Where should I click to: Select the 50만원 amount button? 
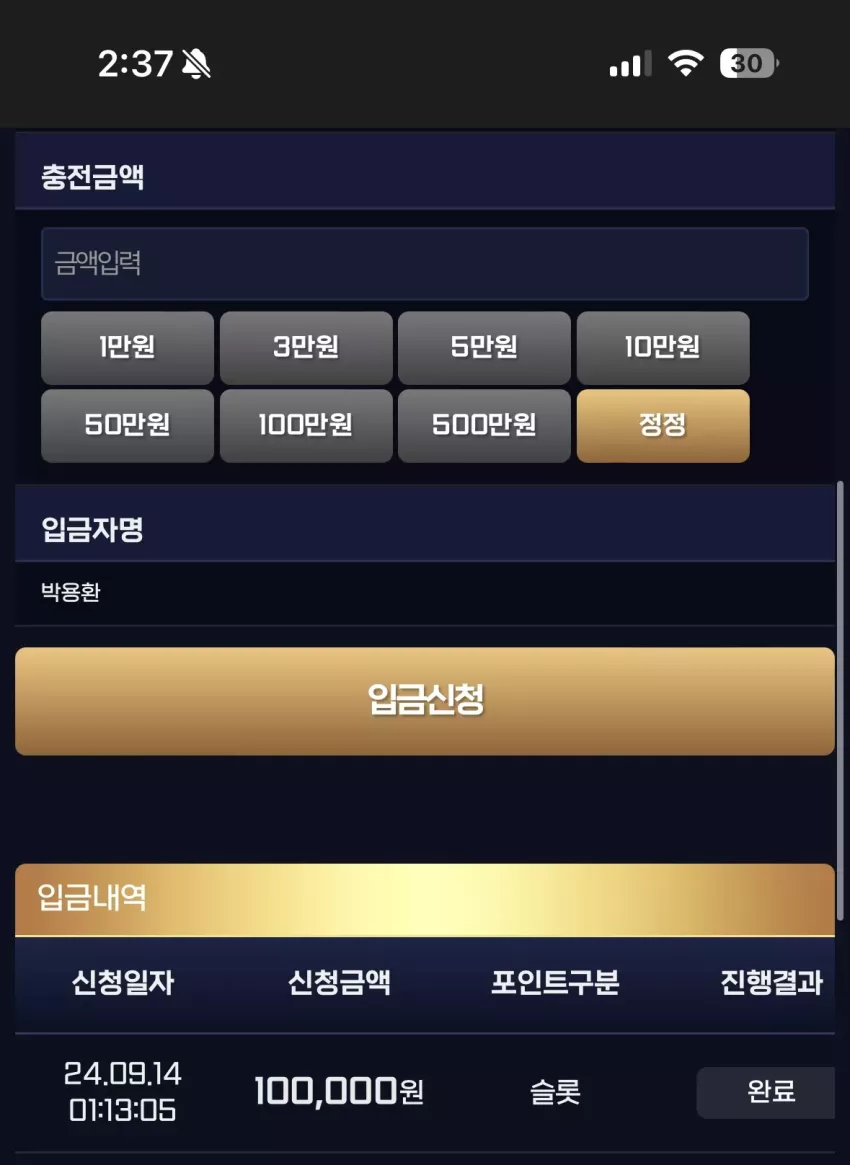pos(128,426)
